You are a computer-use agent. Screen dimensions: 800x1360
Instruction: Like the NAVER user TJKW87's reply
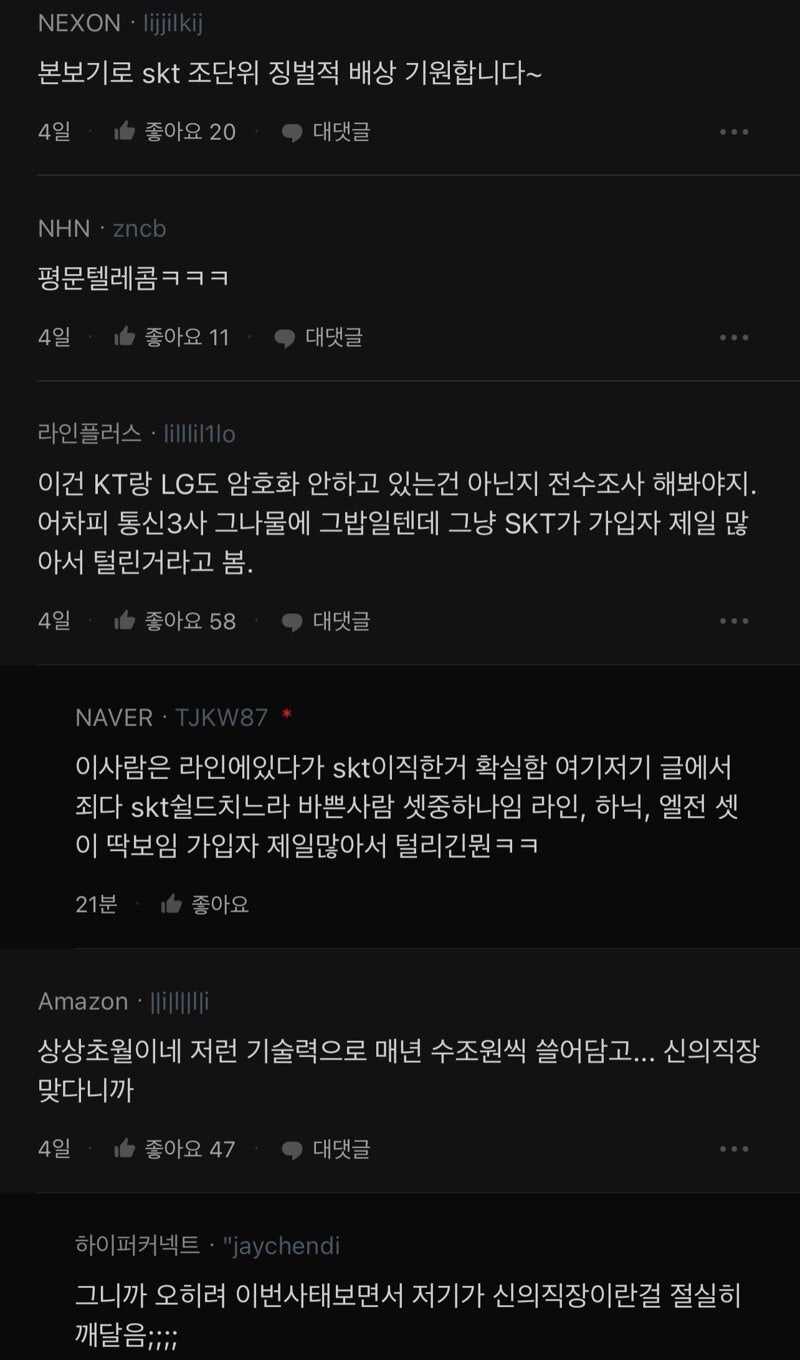click(x=205, y=905)
